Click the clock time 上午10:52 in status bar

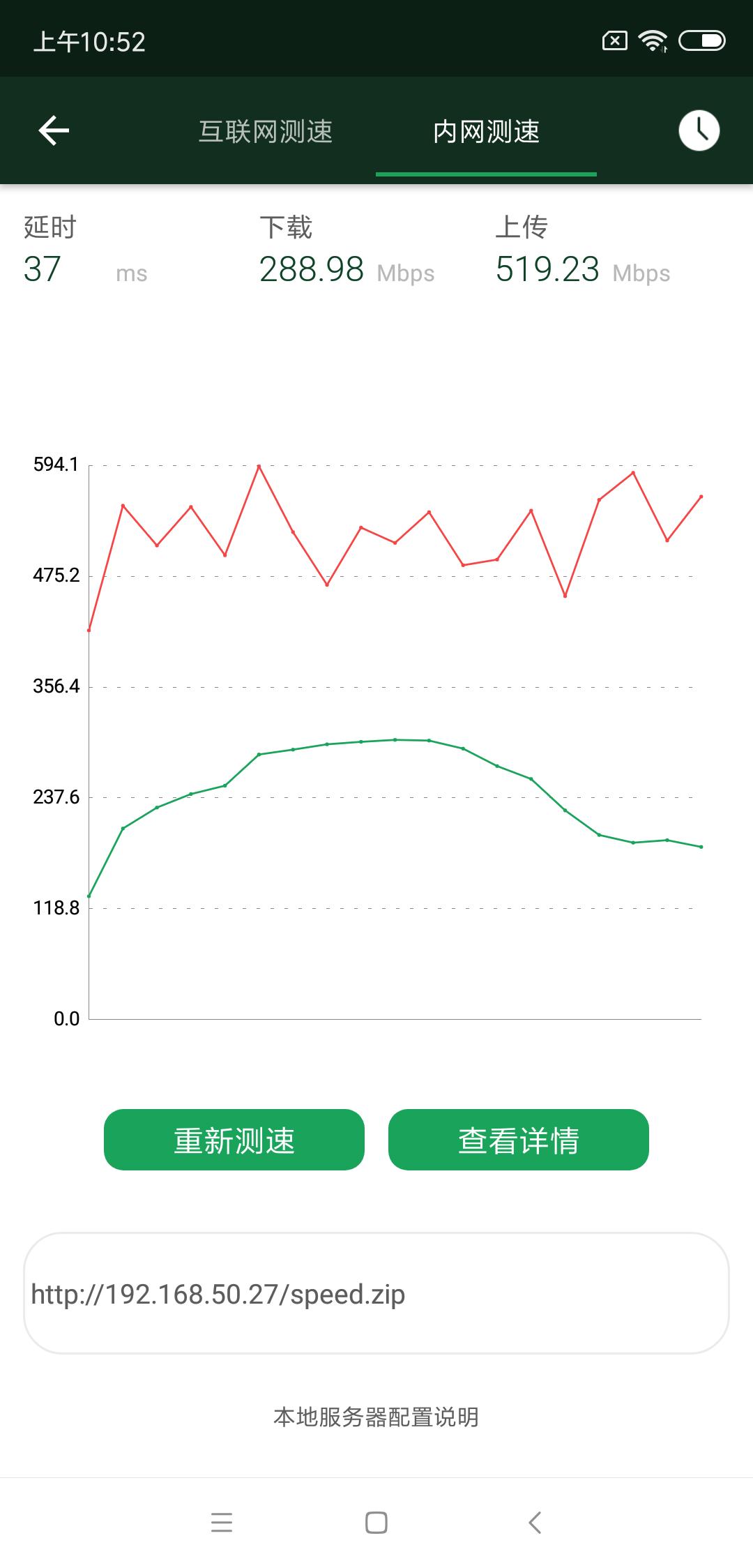coord(91,42)
